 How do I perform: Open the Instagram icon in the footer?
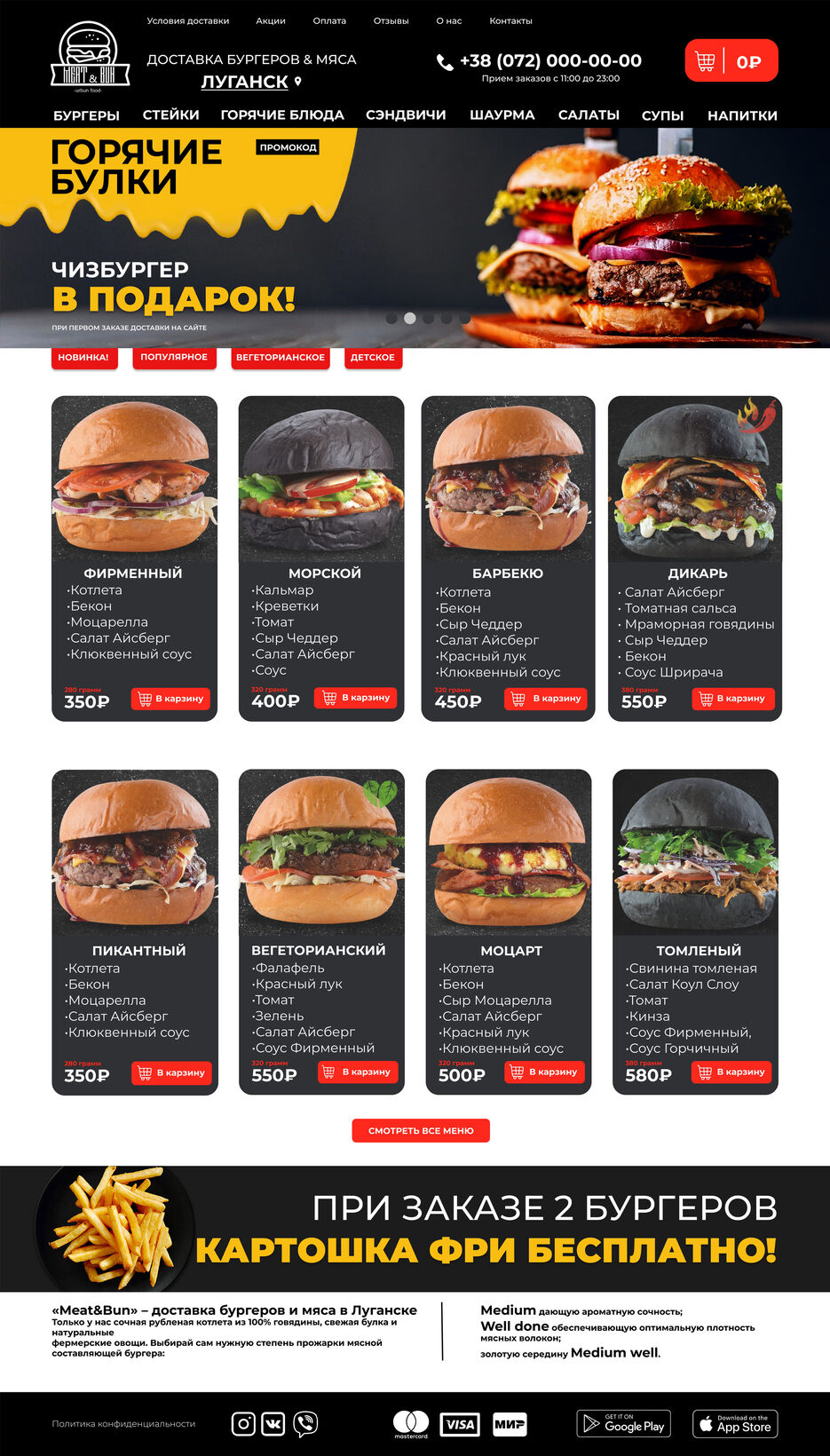click(243, 1424)
